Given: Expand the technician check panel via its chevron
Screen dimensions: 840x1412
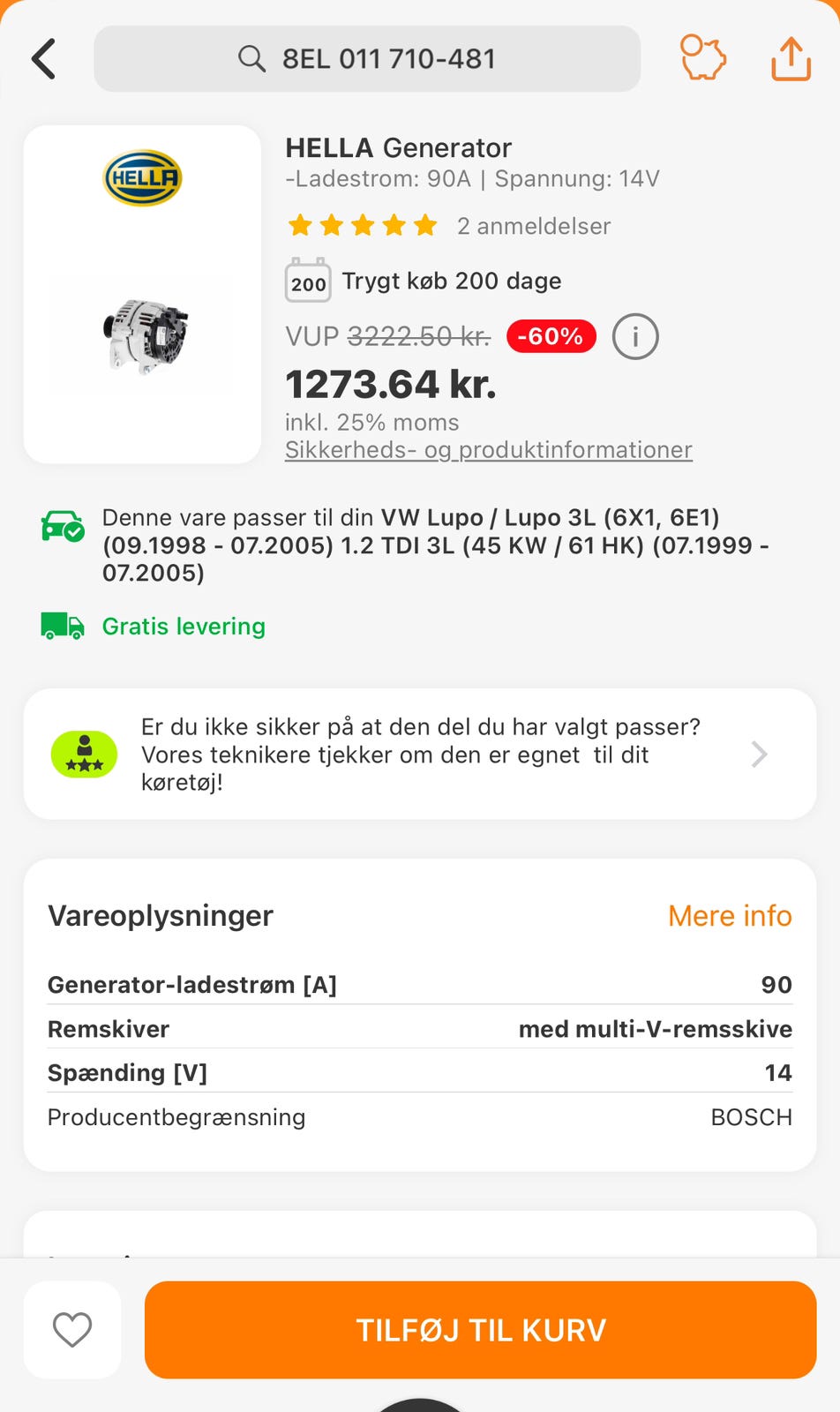Looking at the screenshot, I should point(759,754).
